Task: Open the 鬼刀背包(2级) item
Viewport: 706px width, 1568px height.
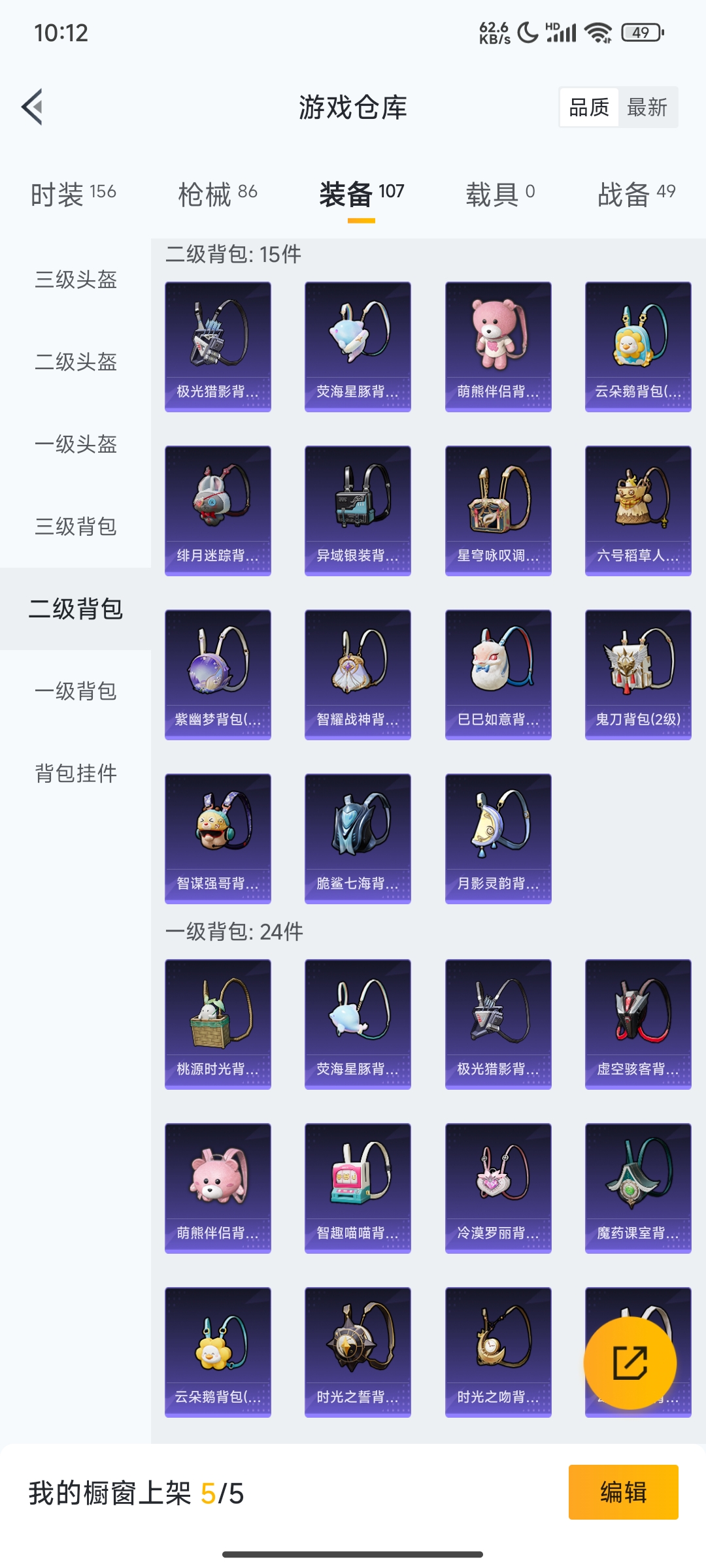Action: (638, 675)
